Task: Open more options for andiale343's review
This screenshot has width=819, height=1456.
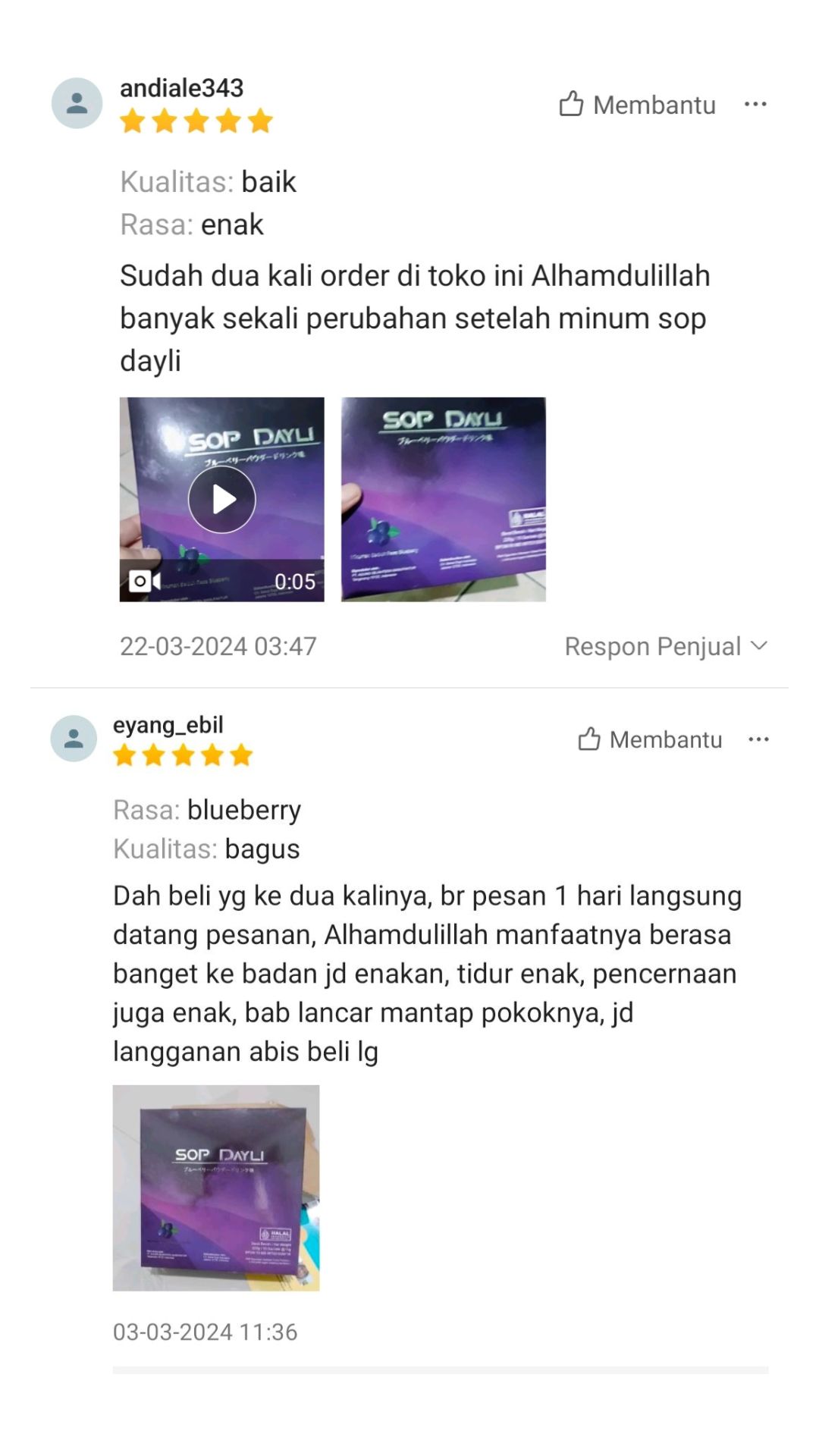Action: [x=755, y=105]
